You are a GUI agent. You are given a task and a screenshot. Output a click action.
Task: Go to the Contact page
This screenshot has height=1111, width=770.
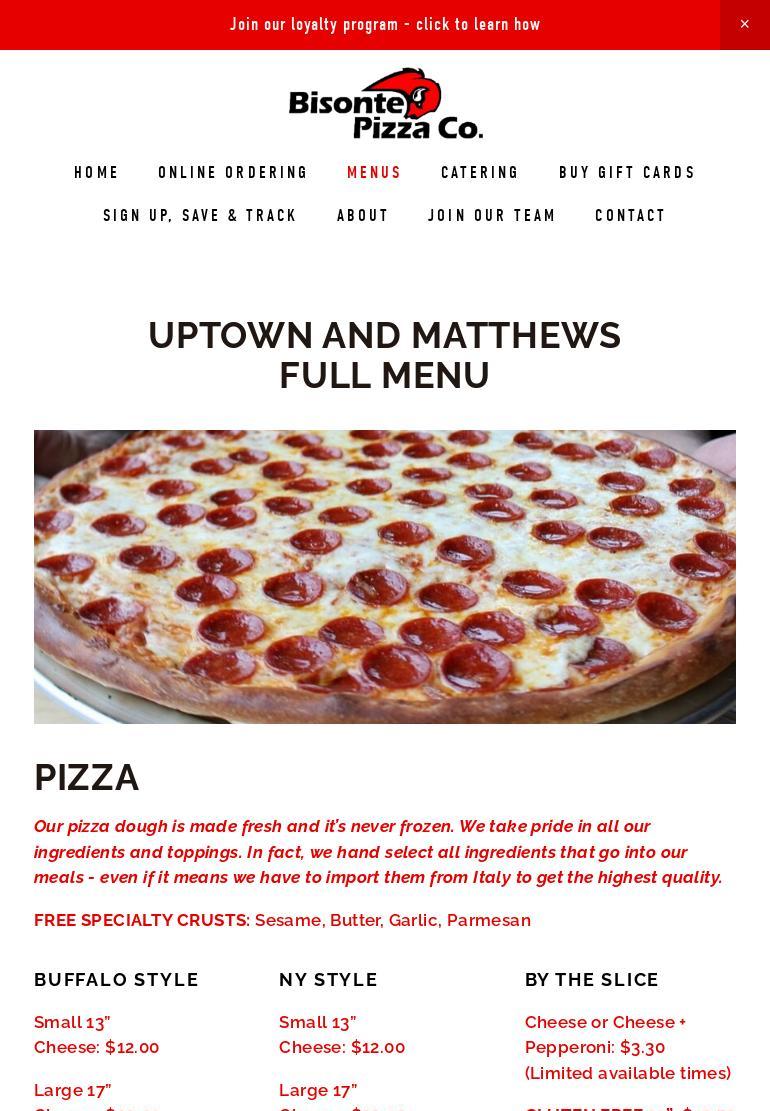pyautogui.click(x=630, y=215)
